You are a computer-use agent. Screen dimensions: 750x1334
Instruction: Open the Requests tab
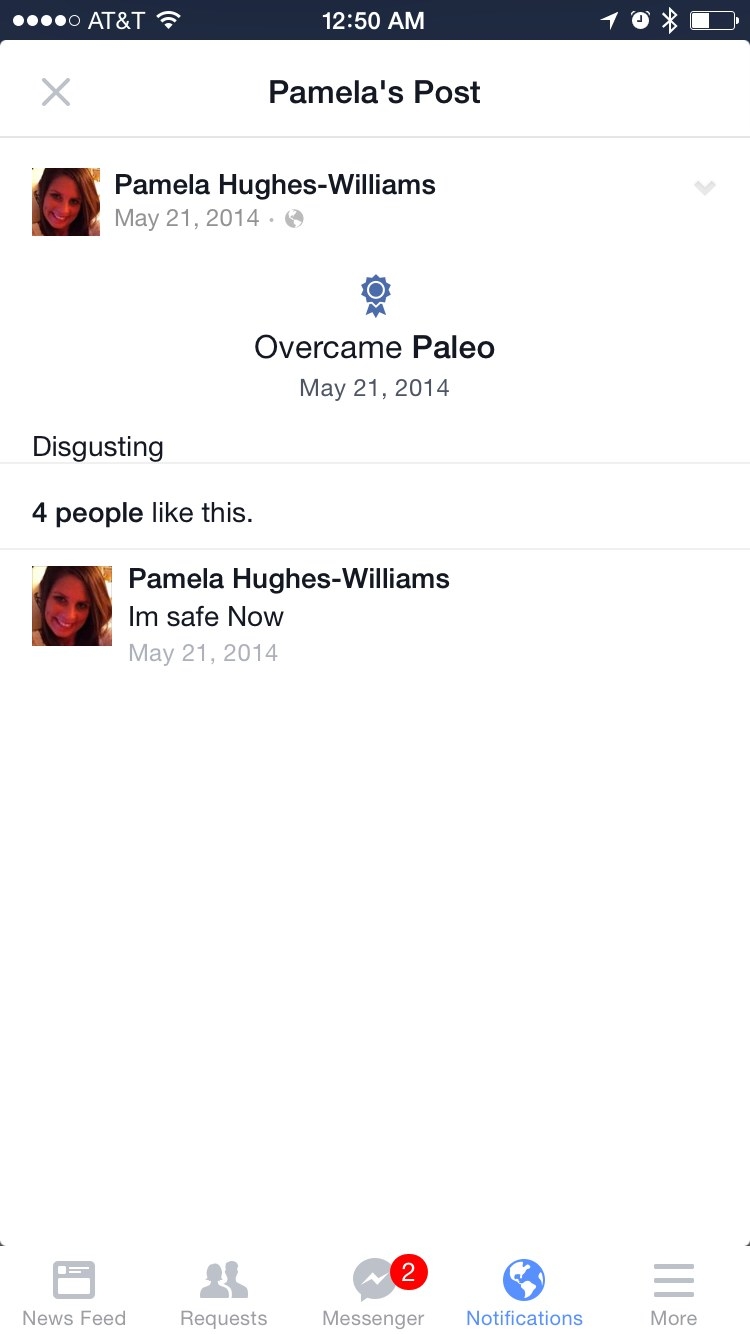pos(224,1292)
